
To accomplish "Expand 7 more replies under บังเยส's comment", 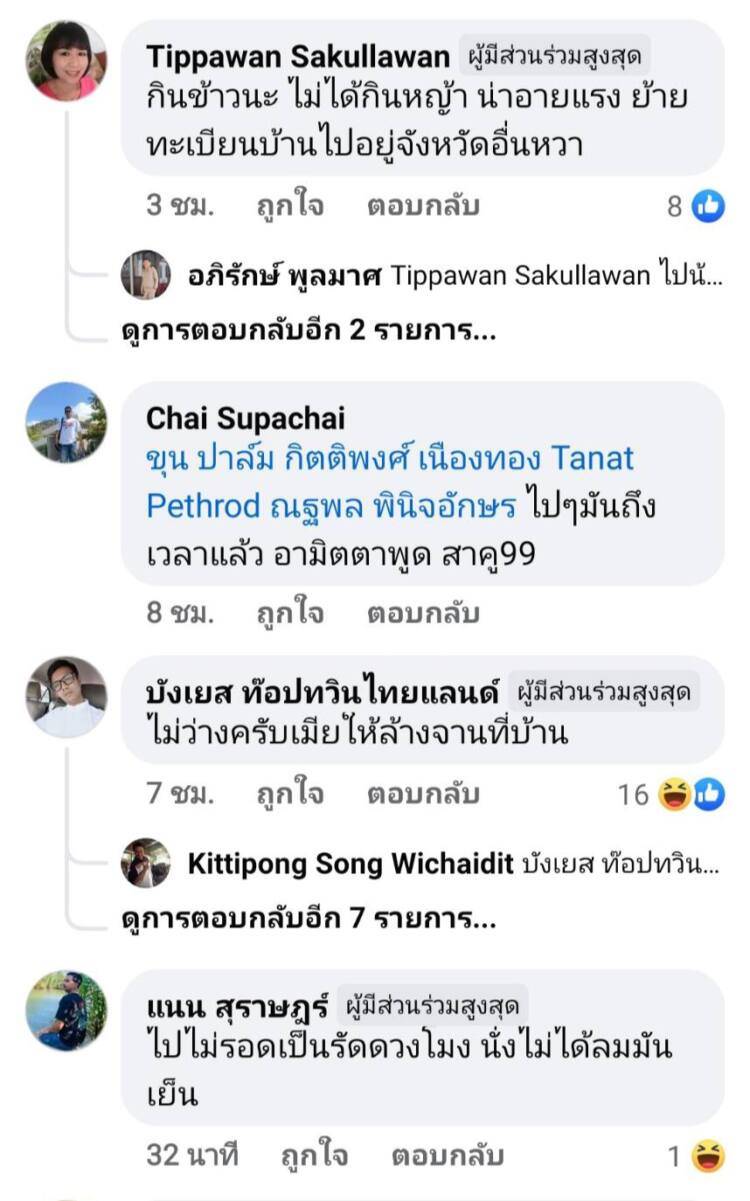I will point(308,918).
